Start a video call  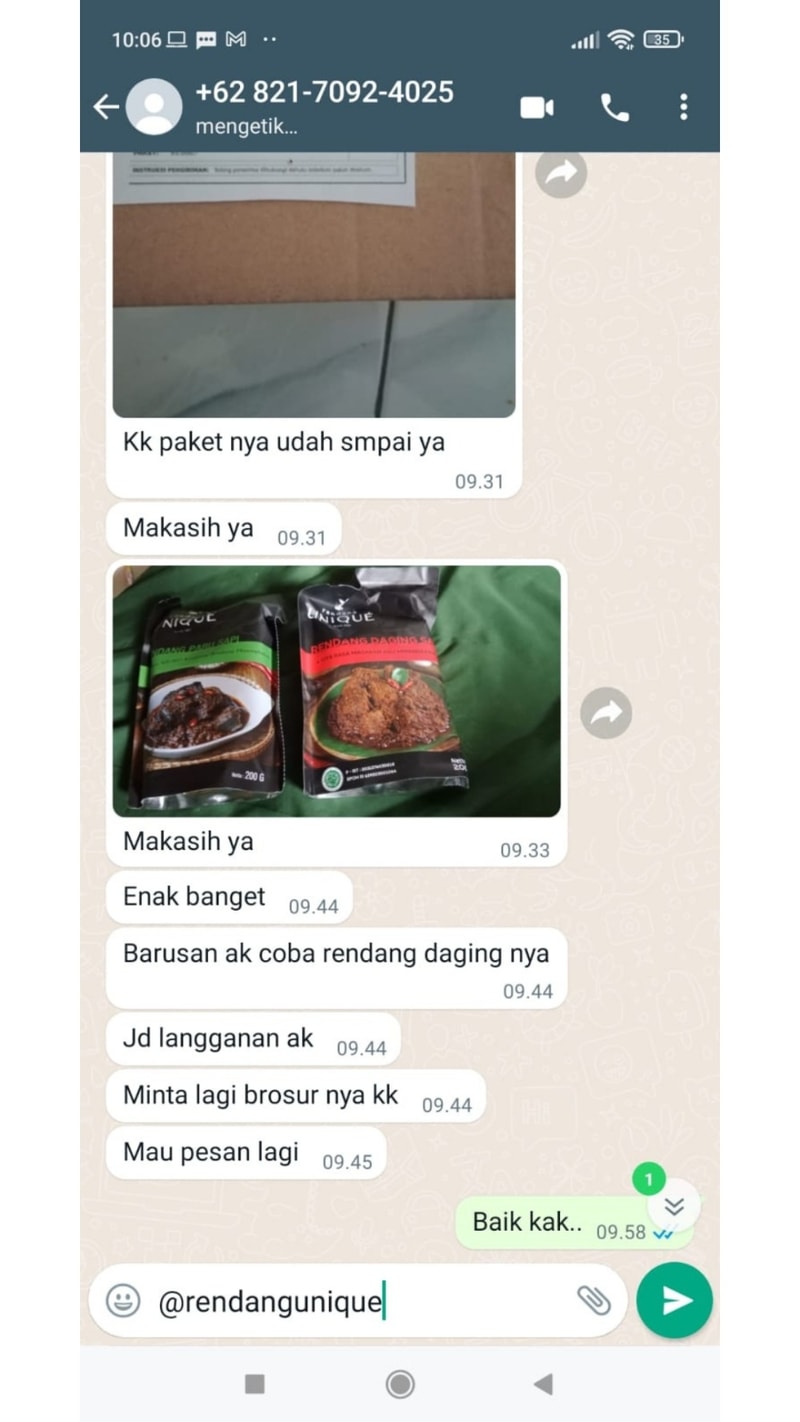click(x=537, y=107)
